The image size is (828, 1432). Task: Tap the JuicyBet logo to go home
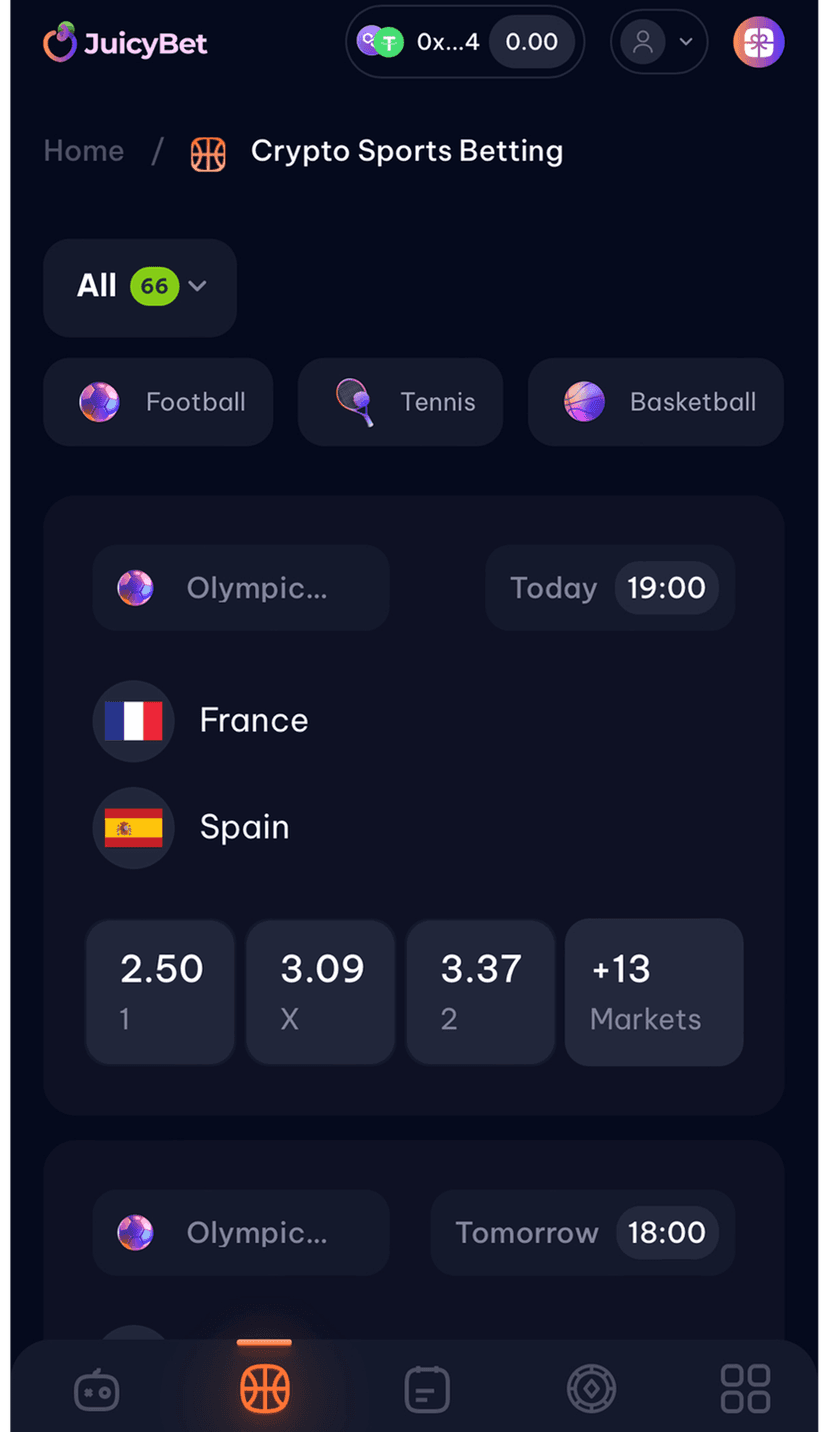point(126,43)
